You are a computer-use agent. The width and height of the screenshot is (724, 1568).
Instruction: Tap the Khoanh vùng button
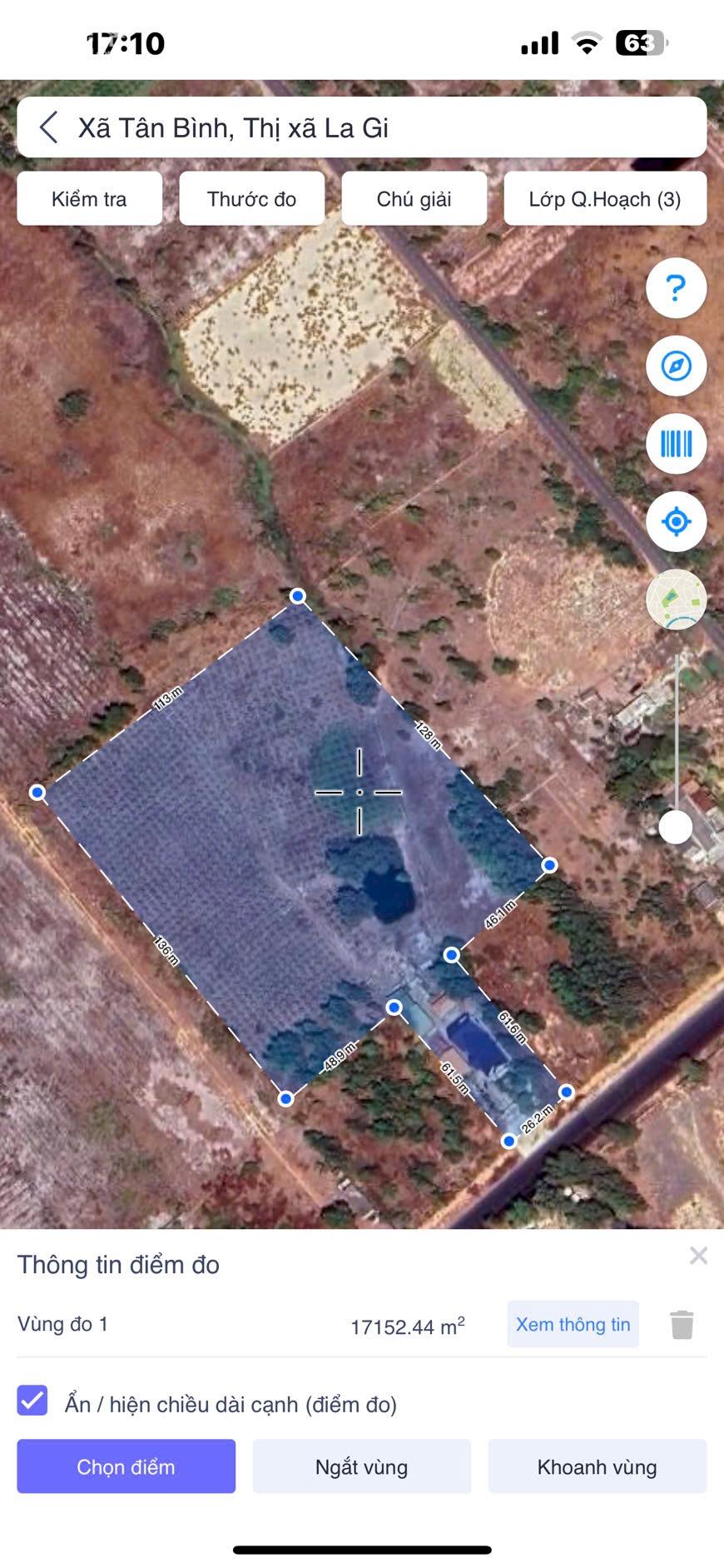pyautogui.click(x=597, y=1466)
